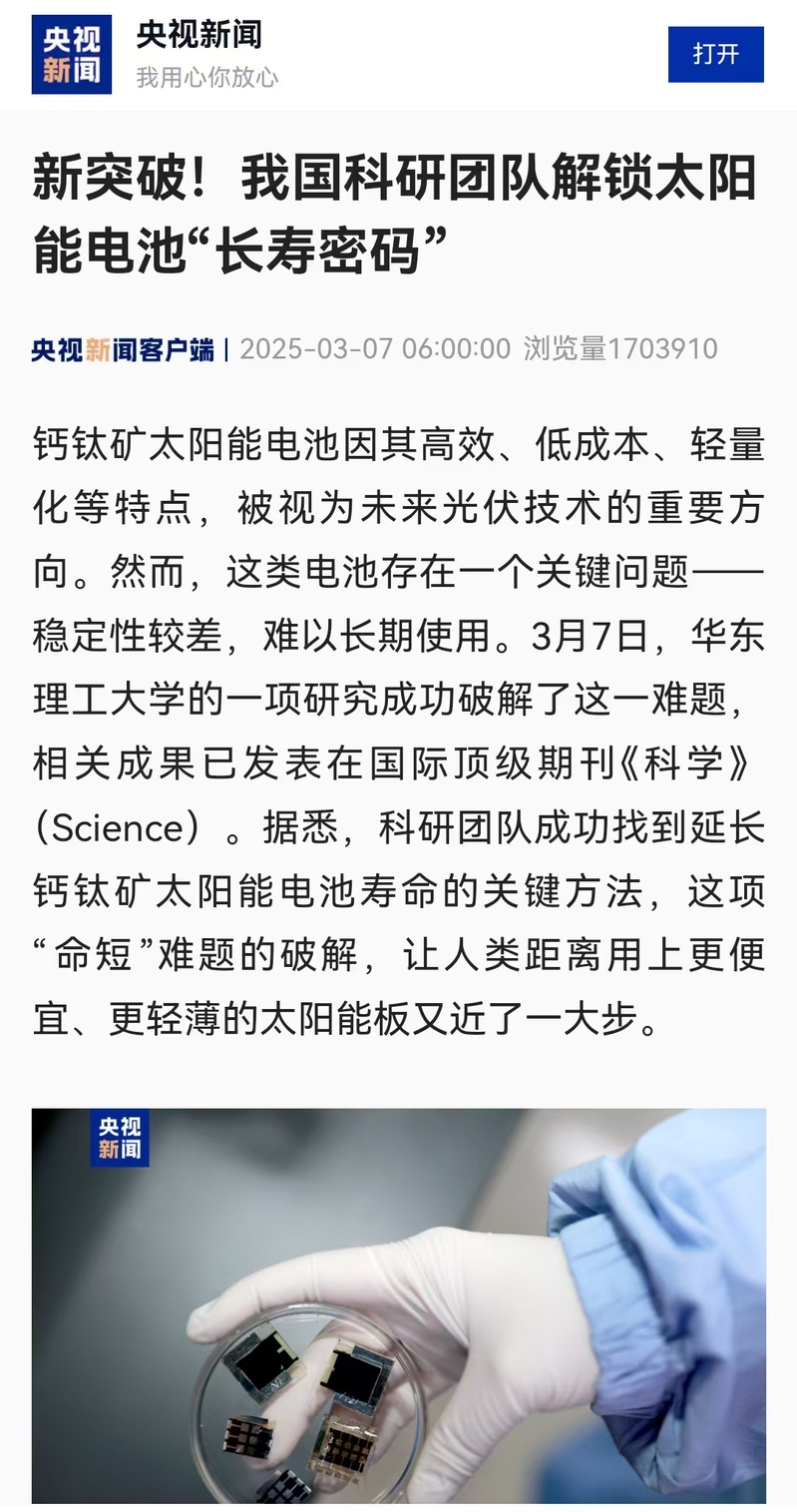Open the 央视新闻 account header
Screen dimensions: 797x1512
pos(199,36)
